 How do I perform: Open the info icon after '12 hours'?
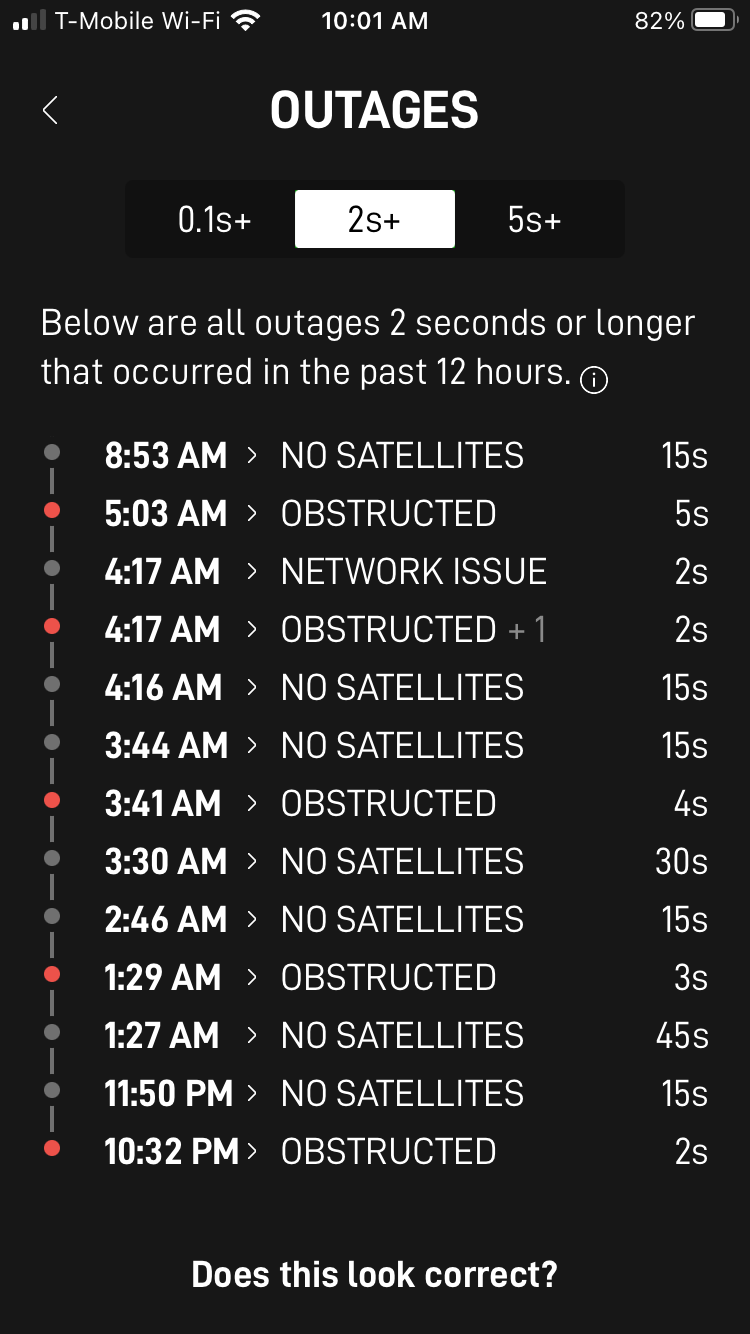point(594,380)
